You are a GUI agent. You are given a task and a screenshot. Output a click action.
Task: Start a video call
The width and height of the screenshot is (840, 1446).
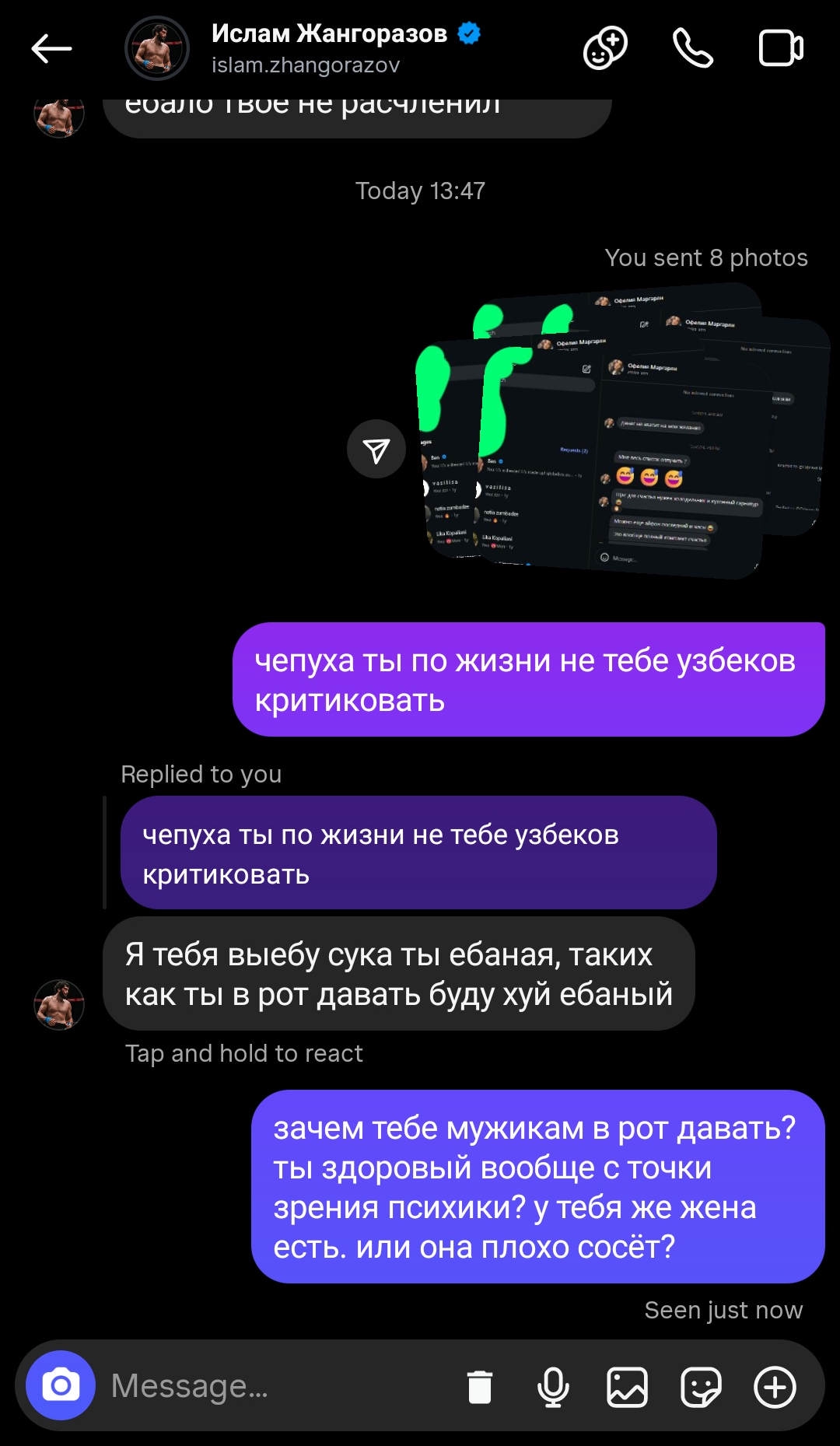coord(781,48)
